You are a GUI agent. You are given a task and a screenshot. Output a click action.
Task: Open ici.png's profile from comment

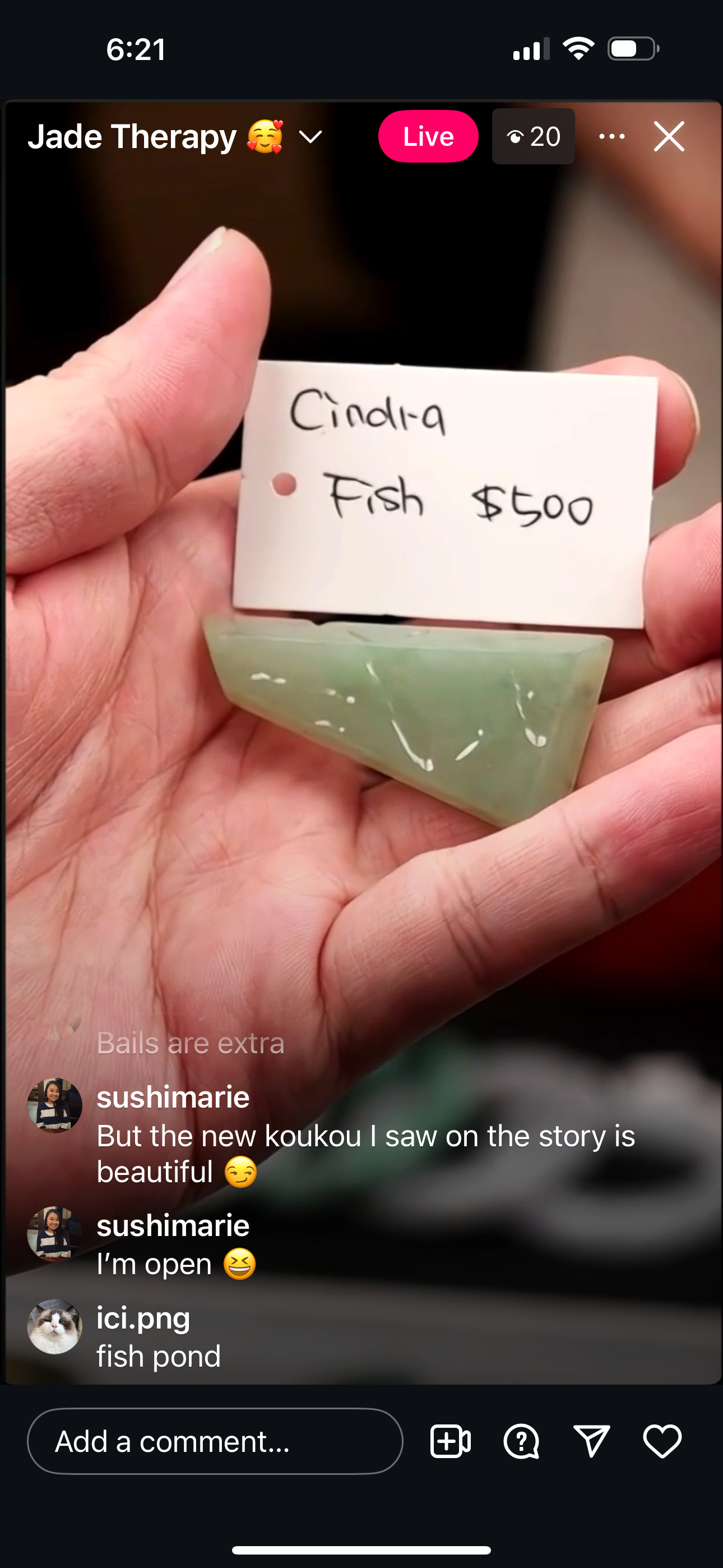coord(54,1327)
